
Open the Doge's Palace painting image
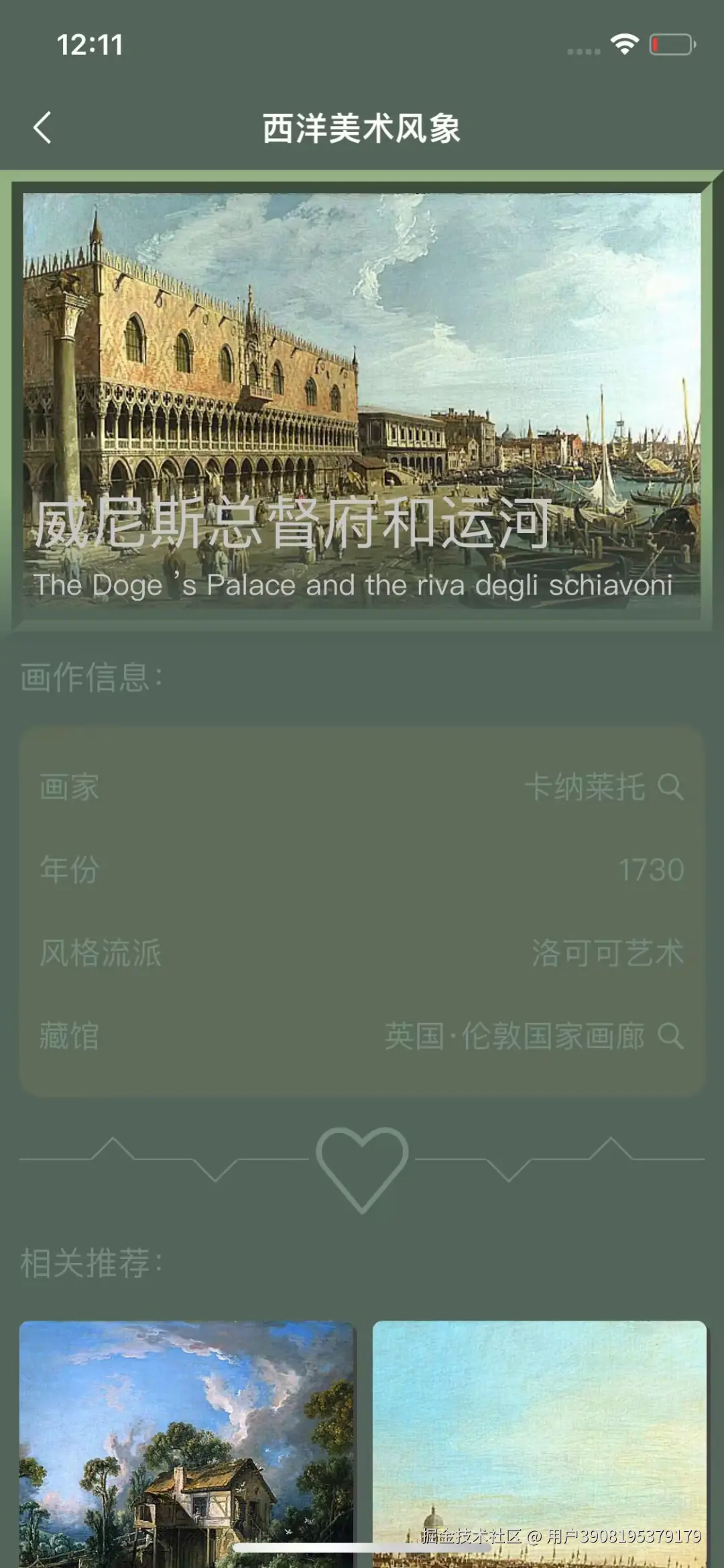pos(362,375)
